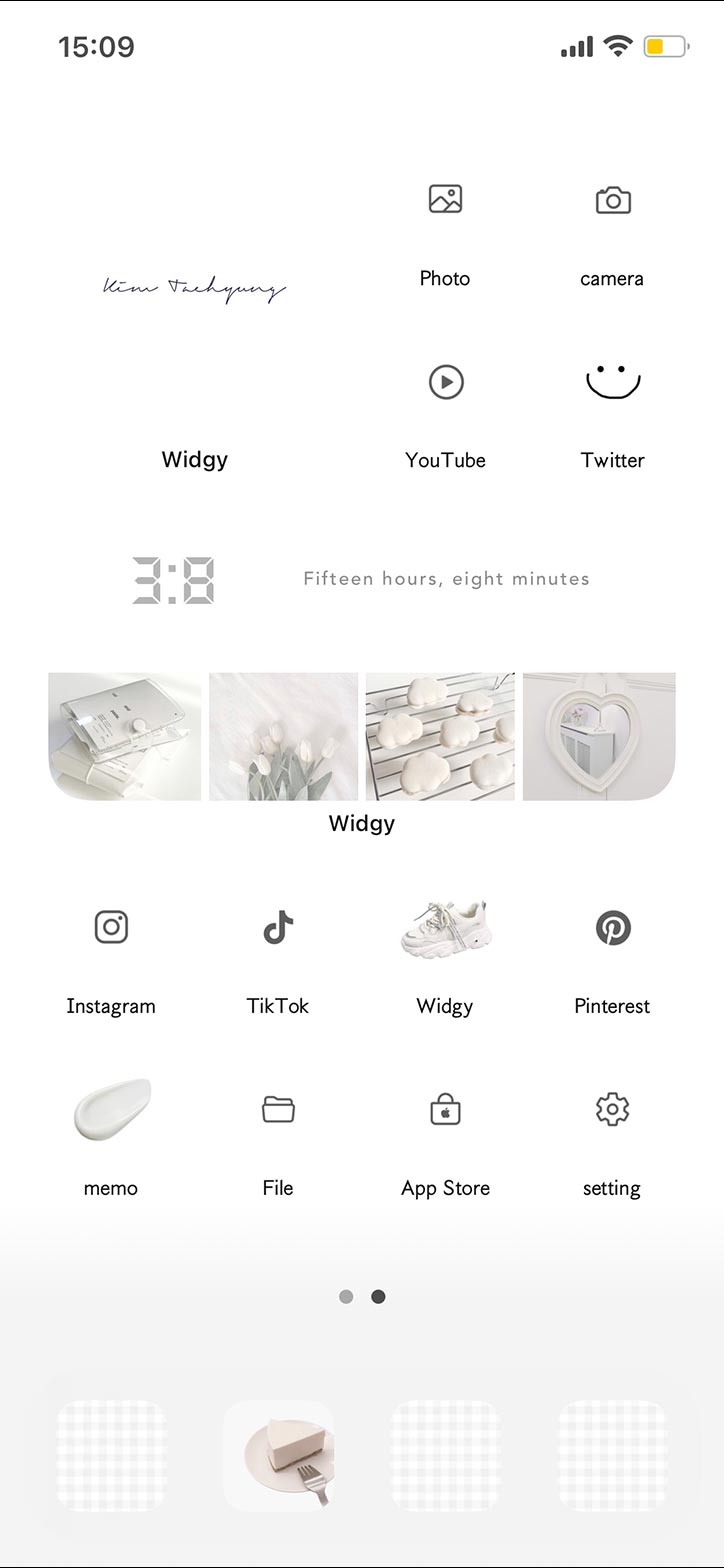
Task: Tap the four-photo Widgy collage widget
Action: [x=362, y=736]
